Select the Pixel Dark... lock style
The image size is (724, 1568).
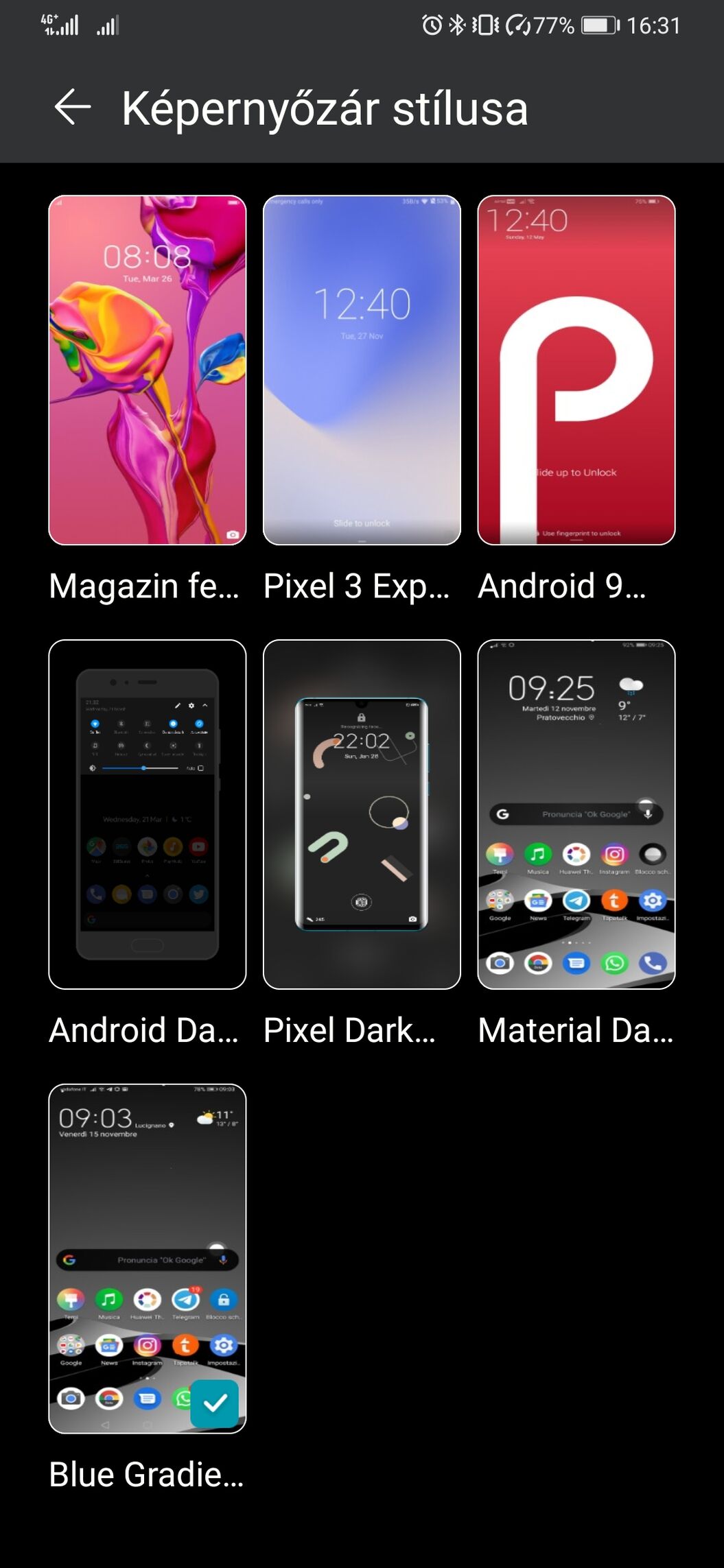click(x=362, y=814)
